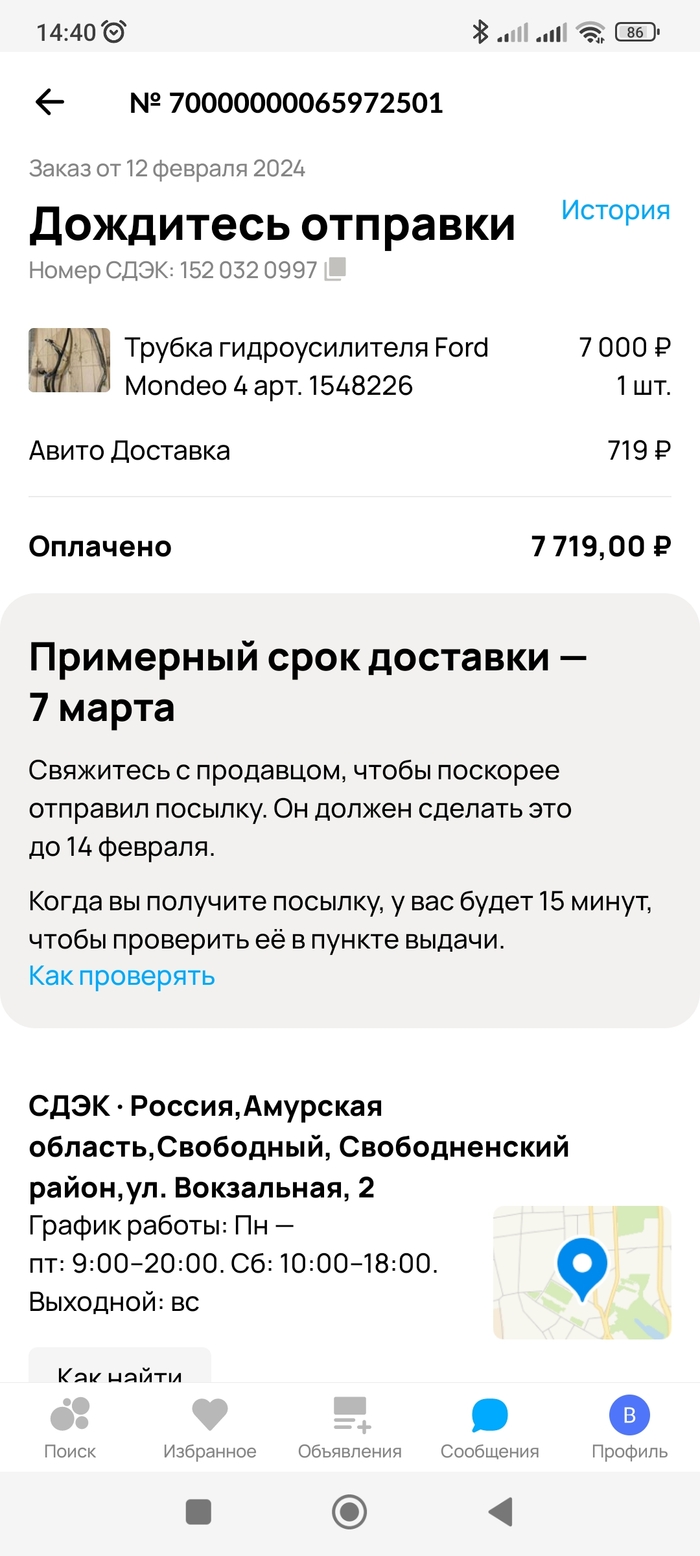Copy the СДЭК tracking number

click(335, 270)
